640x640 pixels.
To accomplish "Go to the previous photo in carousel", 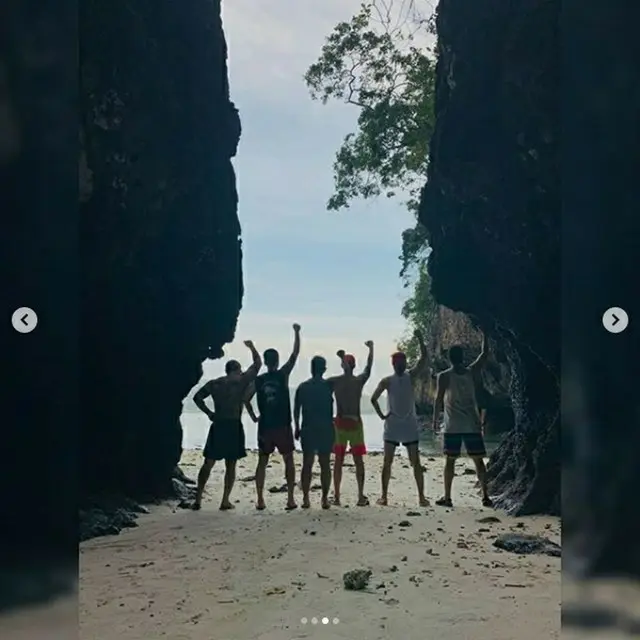I will pyautogui.click(x=25, y=320).
